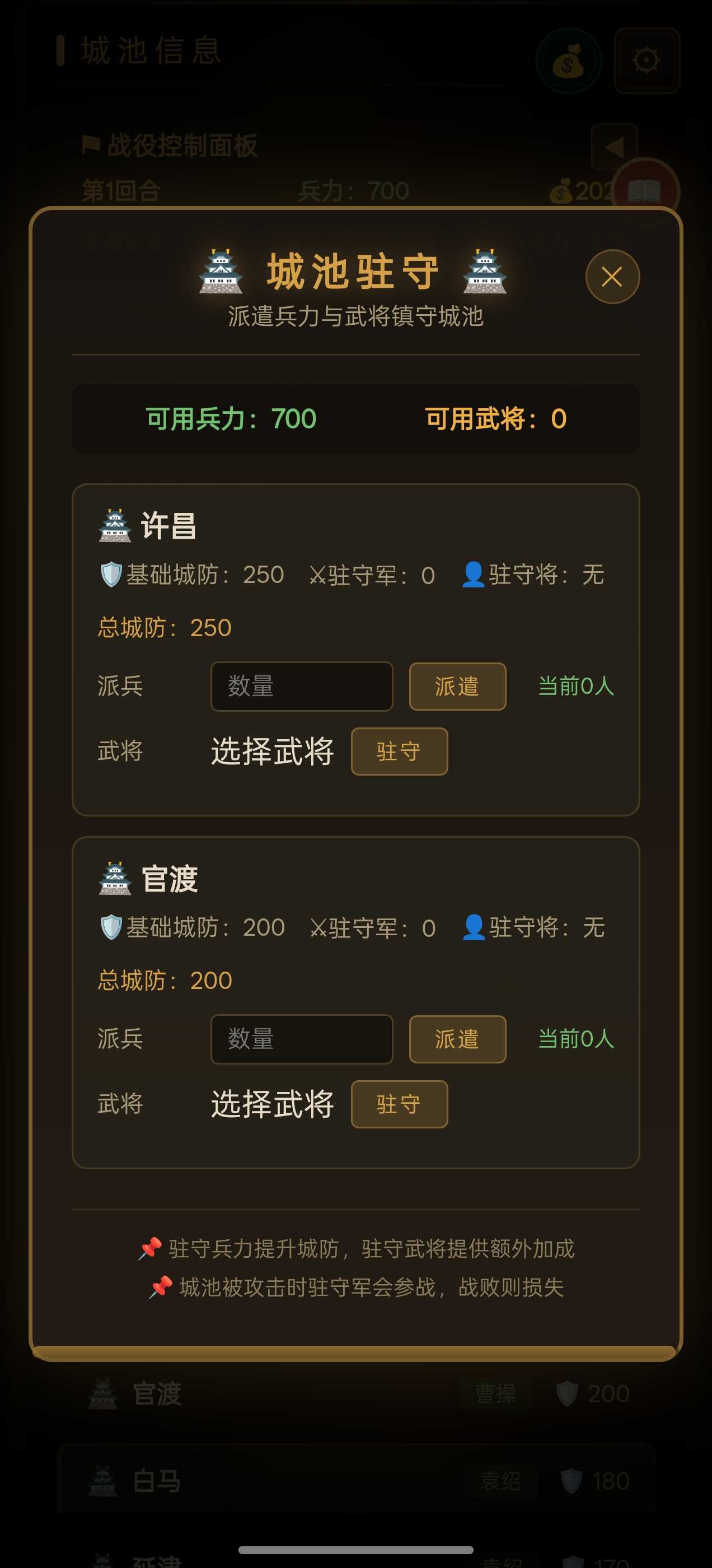The image size is (712, 1568).
Task: Open 选择武将 picker for 官渡
Action: coord(272,1104)
